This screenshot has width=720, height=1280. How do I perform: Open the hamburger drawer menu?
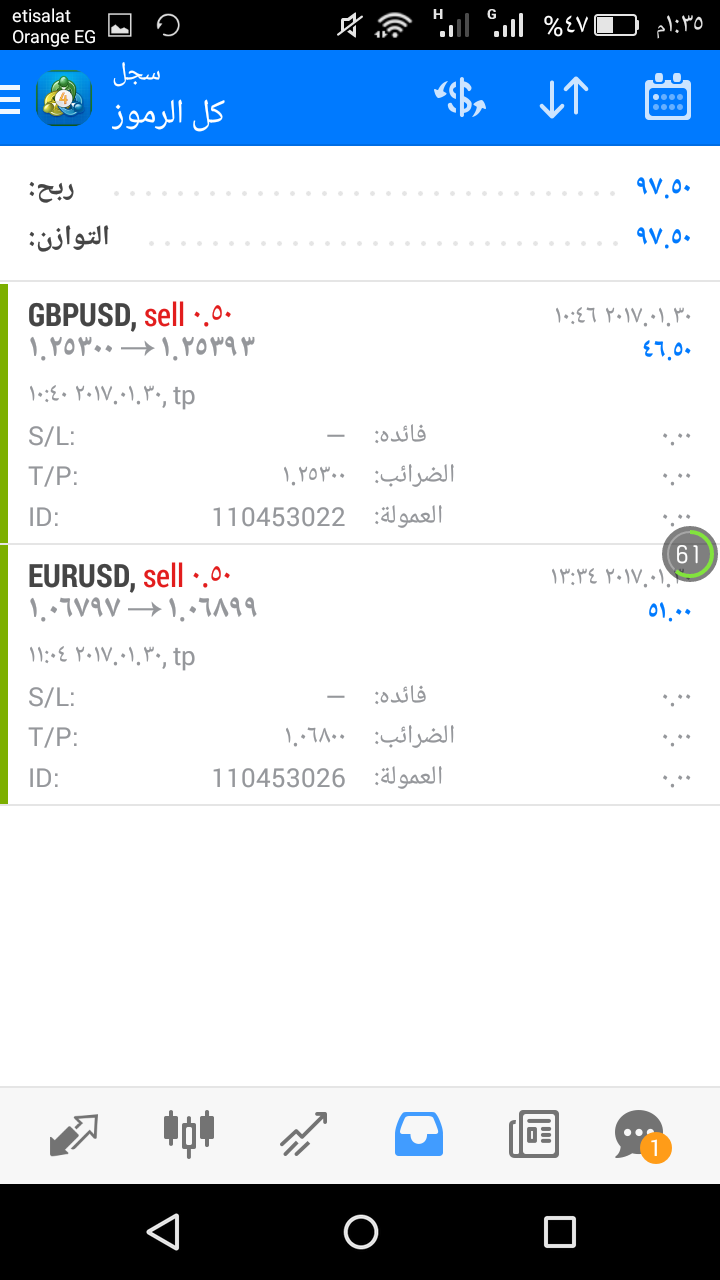click(x=10, y=99)
